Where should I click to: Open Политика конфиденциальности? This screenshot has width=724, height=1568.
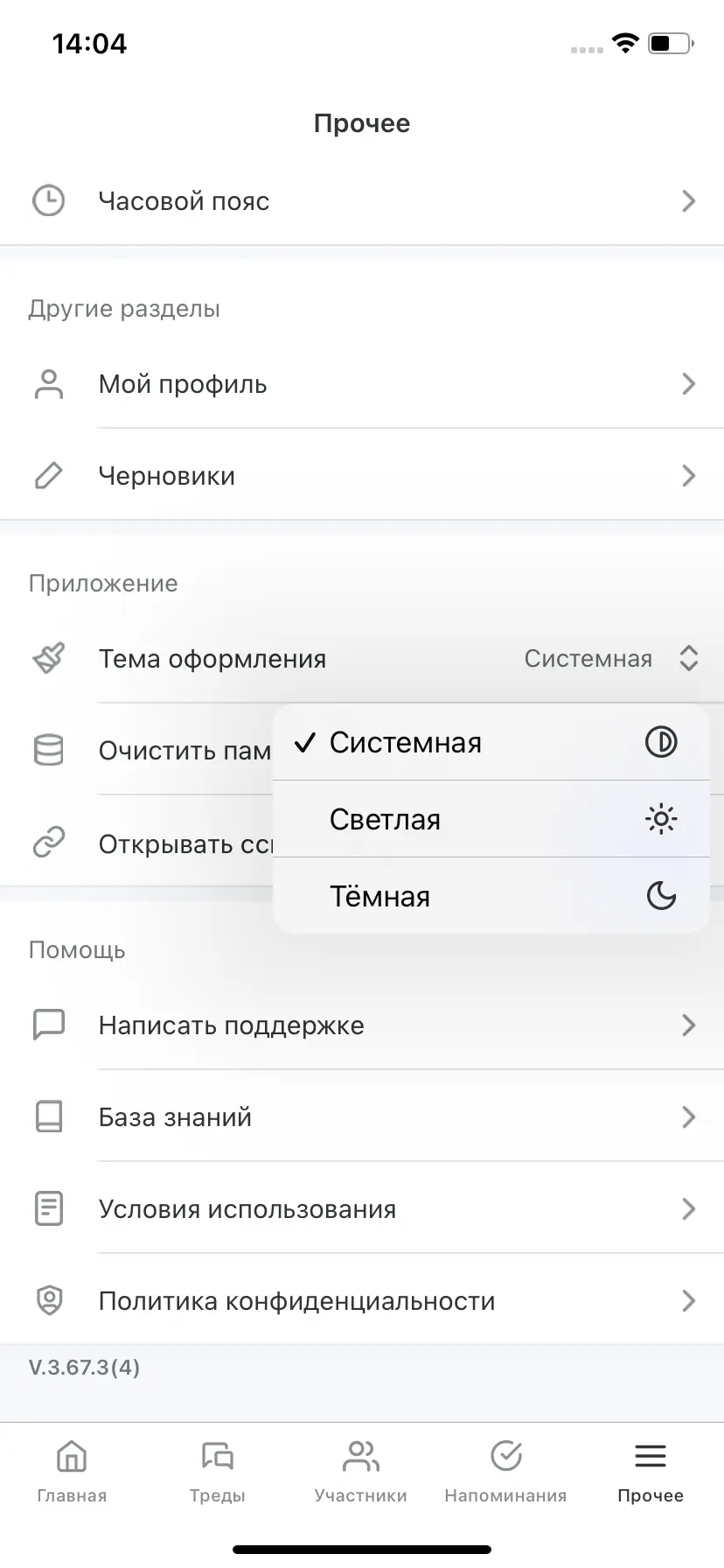point(362,1301)
